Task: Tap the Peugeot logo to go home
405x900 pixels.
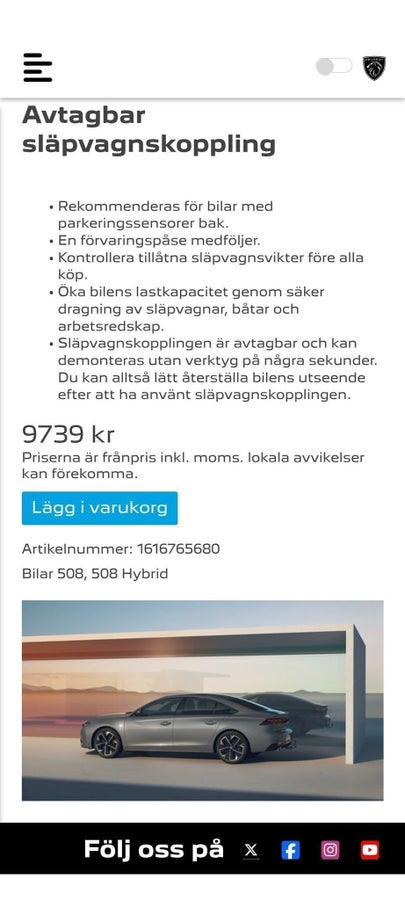Action: (374, 68)
